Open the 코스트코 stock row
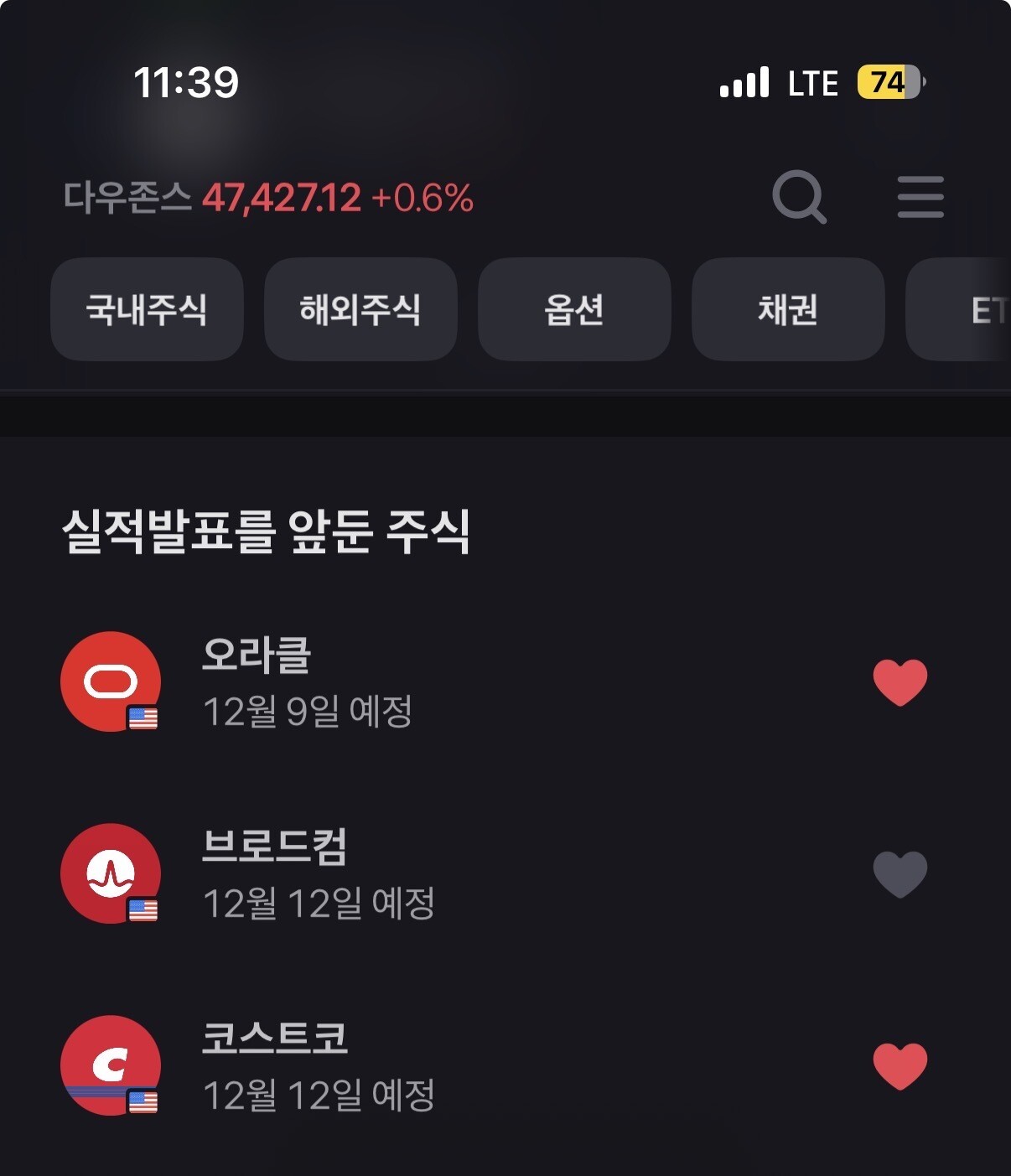The image size is (1011, 1176). 505,1065
